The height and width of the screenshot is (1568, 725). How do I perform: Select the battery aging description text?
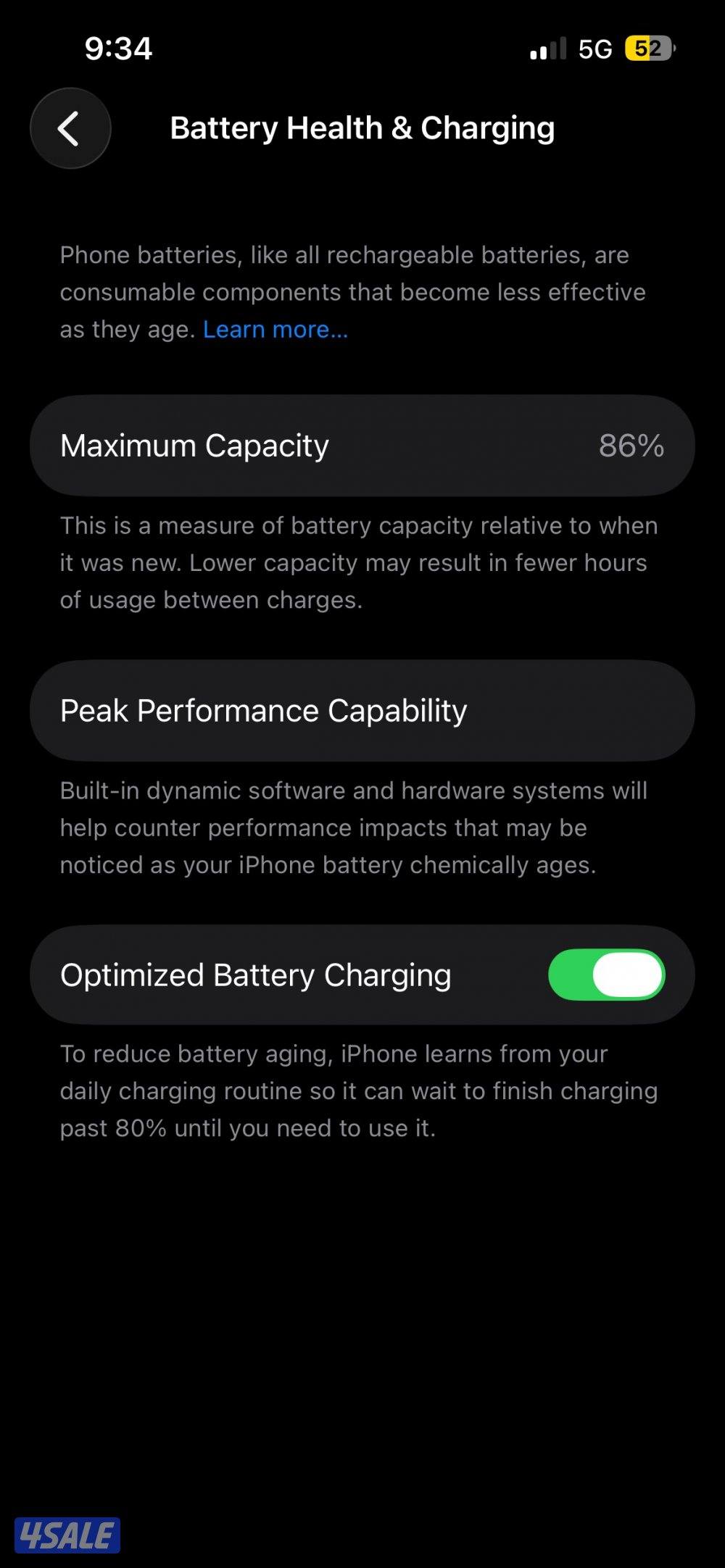tap(358, 1090)
